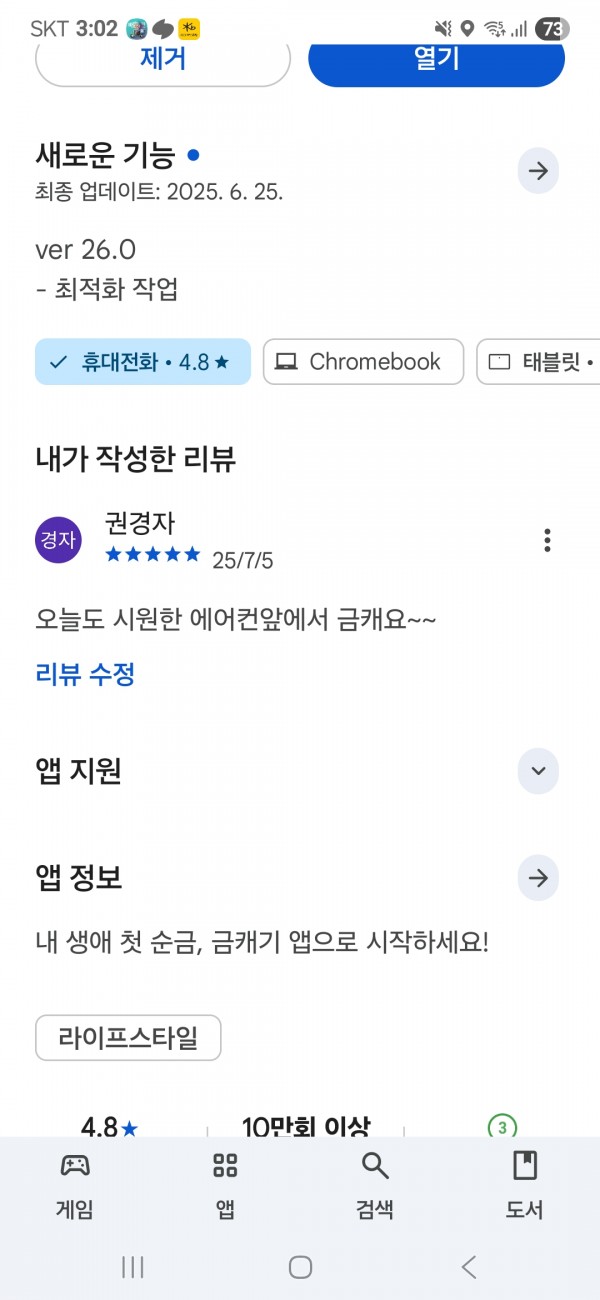Go back using system back button
This screenshot has width=600, height=1300.
coord(469,1267)
